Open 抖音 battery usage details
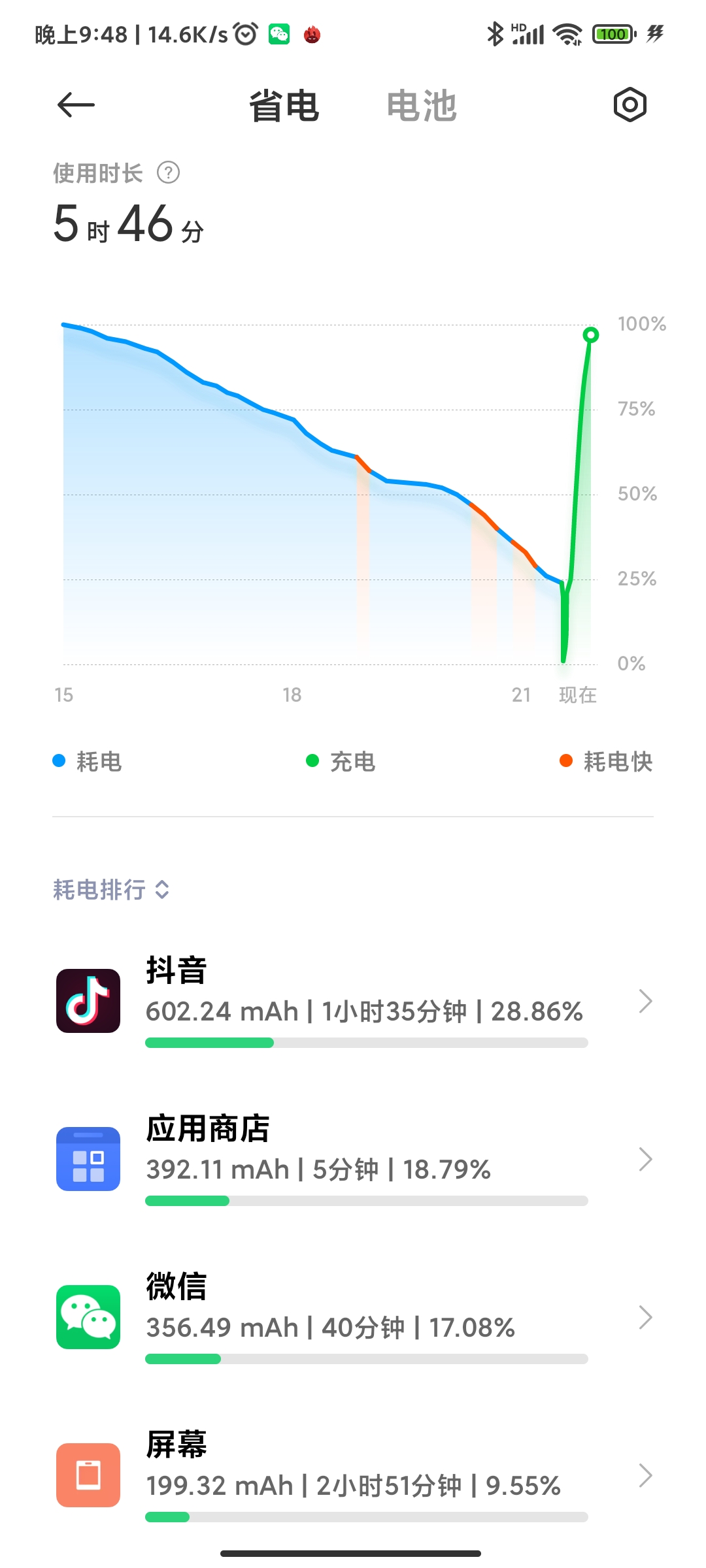 pos(353,1001)
